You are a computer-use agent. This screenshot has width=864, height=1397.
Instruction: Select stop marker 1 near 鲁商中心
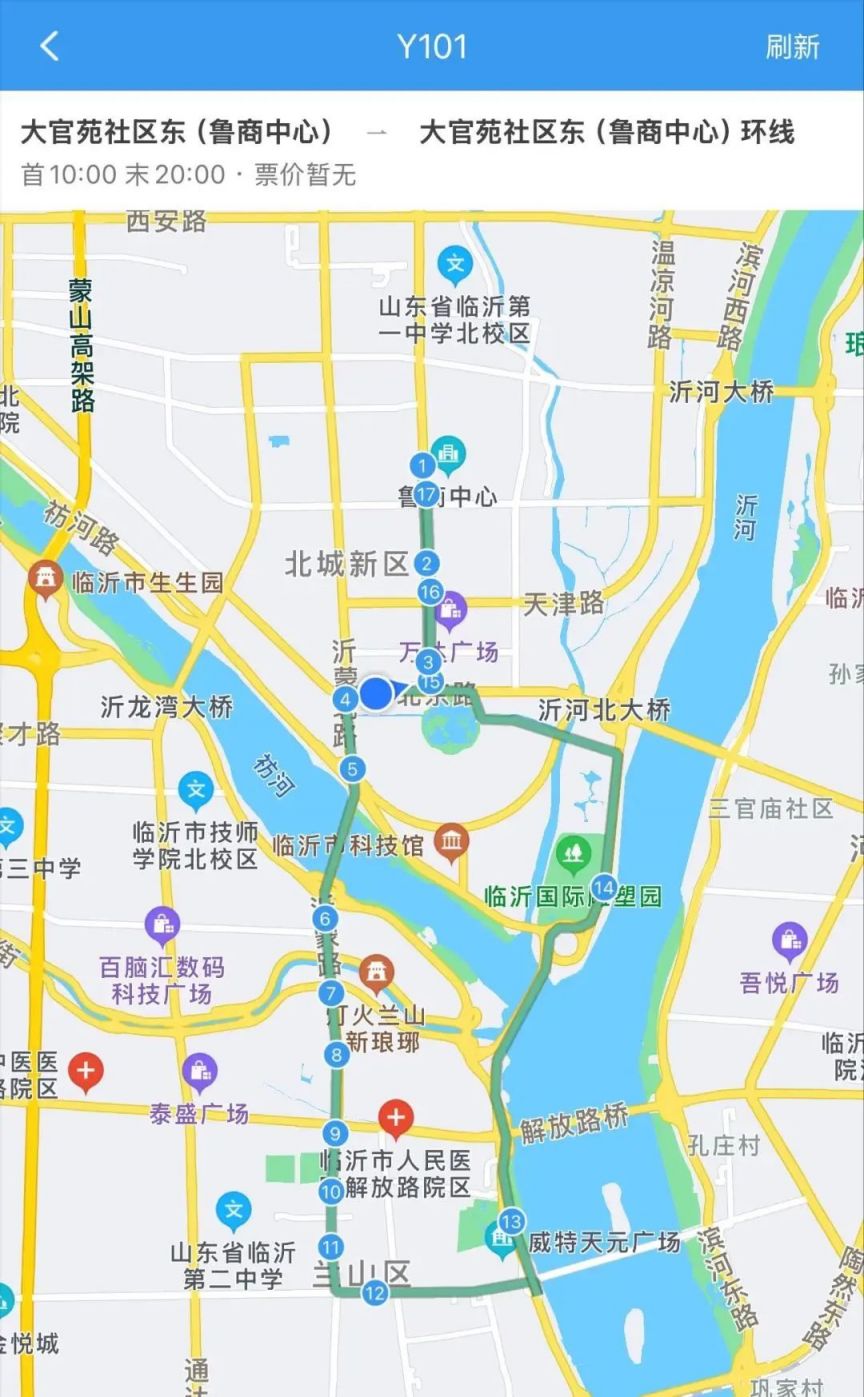click(422, 465)
